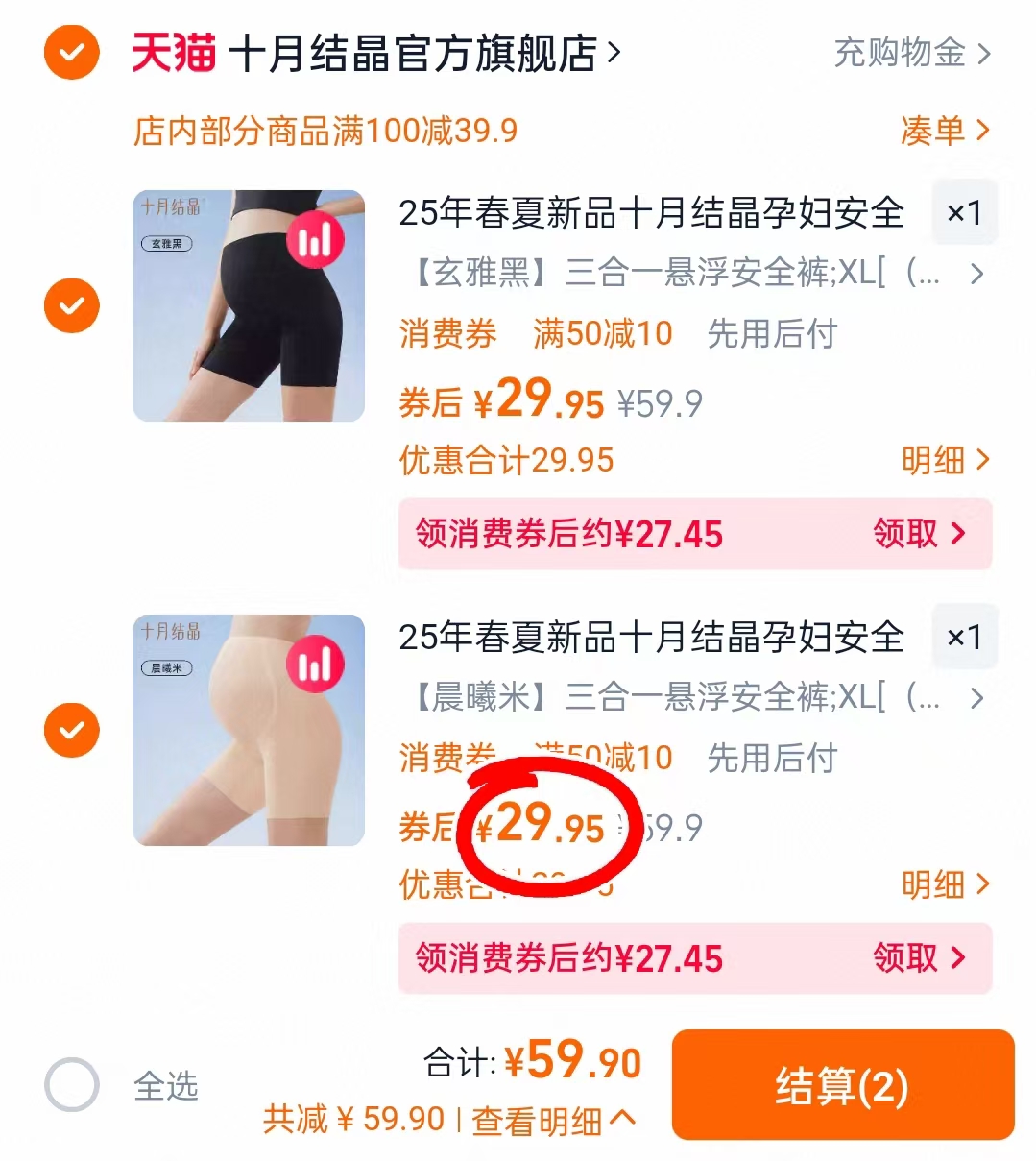Click the ×1 quantity indicator of the second item

pos(964,637)
